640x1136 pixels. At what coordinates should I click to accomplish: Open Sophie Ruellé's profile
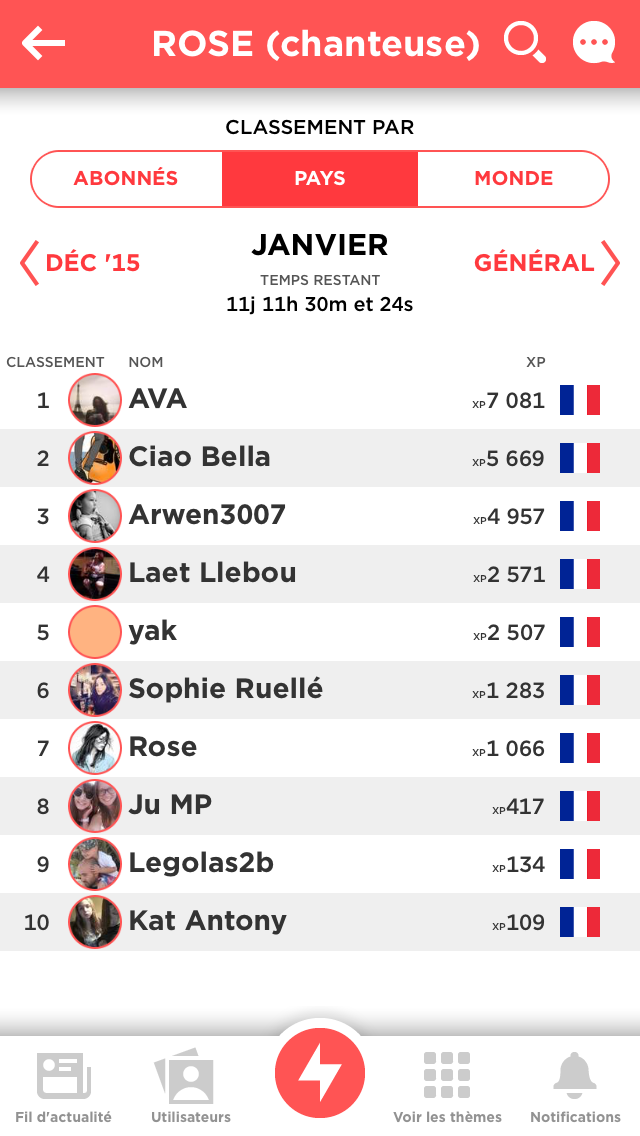[320, 690]
